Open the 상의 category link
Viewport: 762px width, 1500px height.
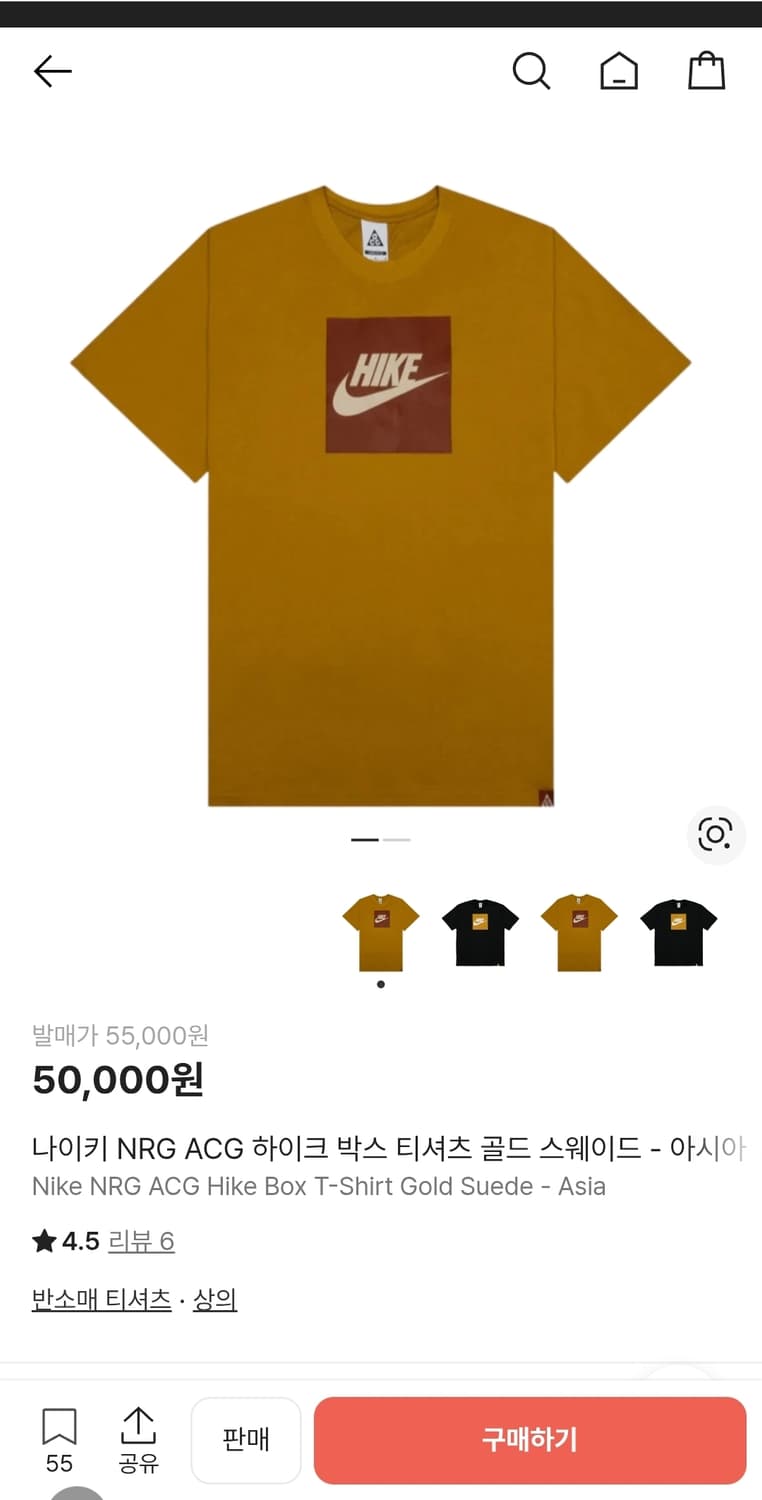click(x=215, y=1299)
